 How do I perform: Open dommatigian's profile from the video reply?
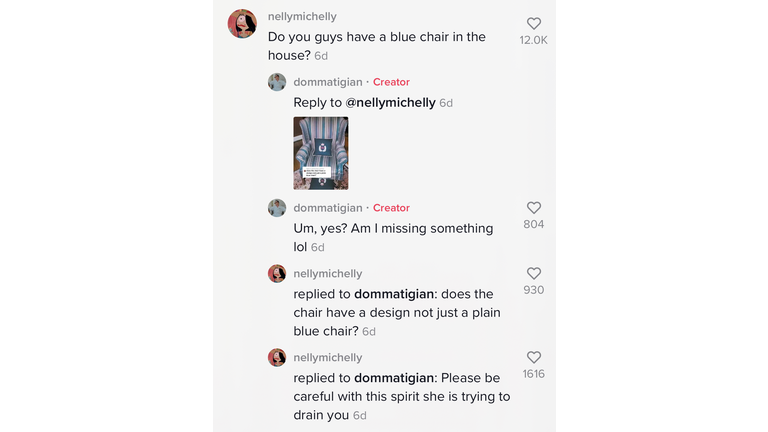(328, 82)
